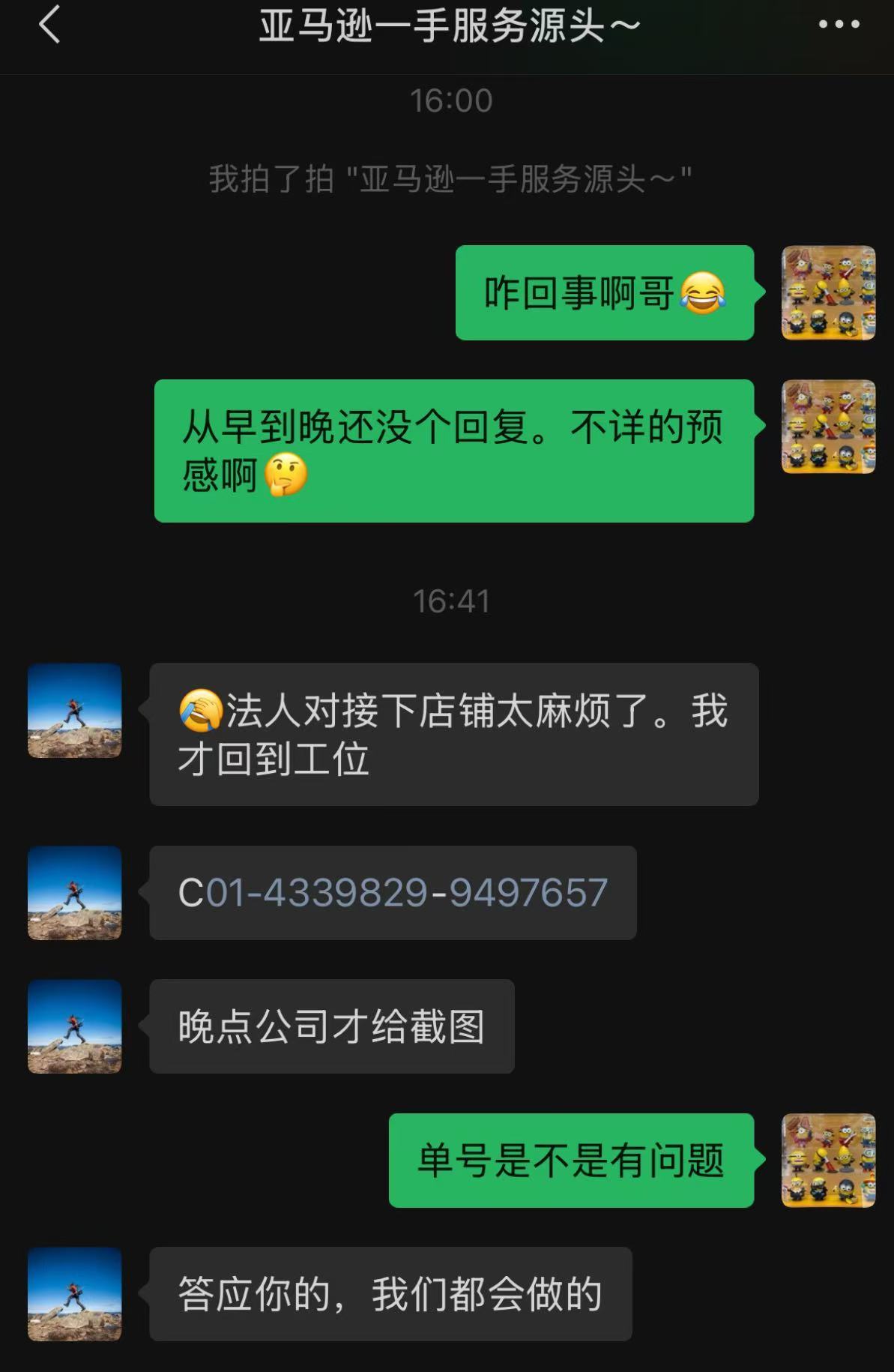Select the message bubble '咋回事啊哥'
Image resolution: width=894 pixels, height=1372 pixels.
pyautogui.click(x=604, y=295)
